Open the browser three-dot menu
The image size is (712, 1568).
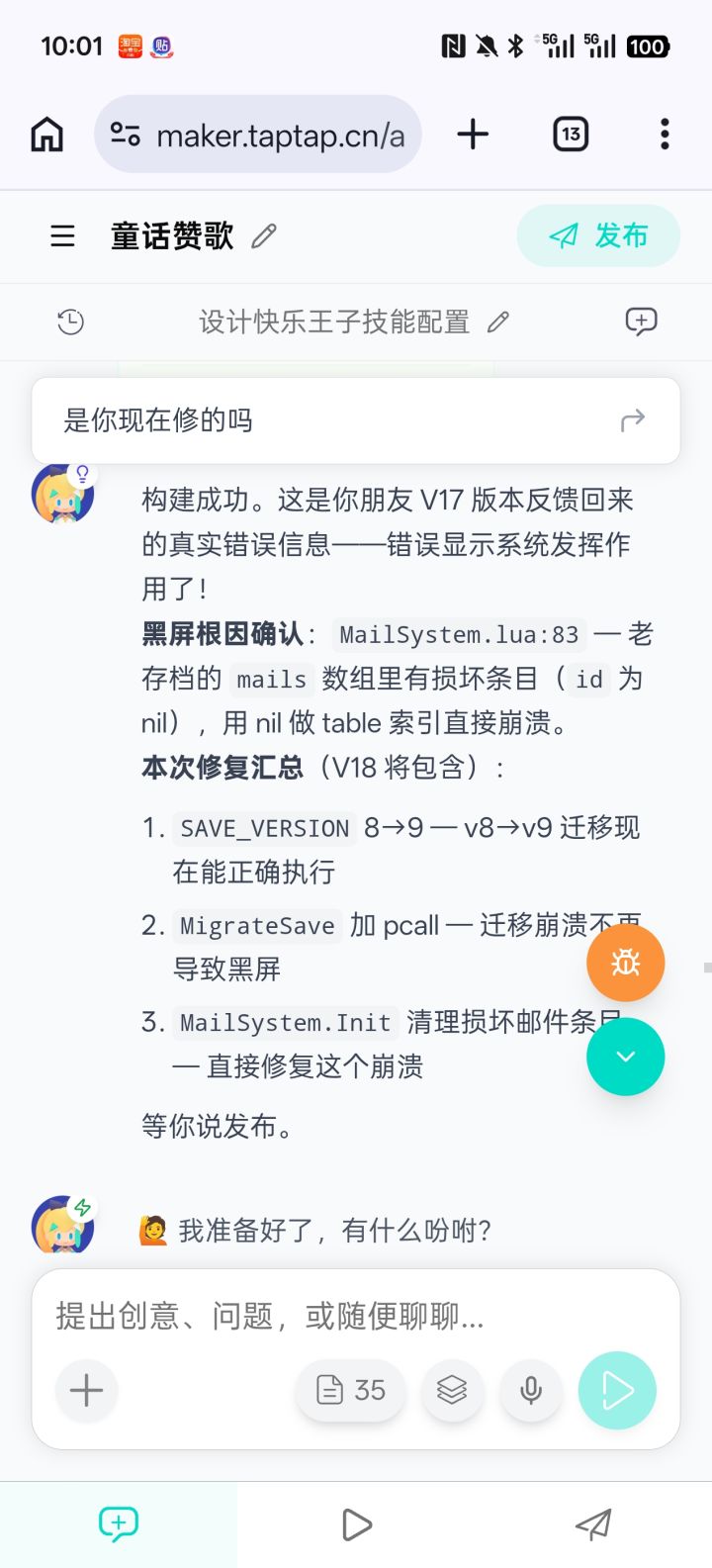[664, 134]
